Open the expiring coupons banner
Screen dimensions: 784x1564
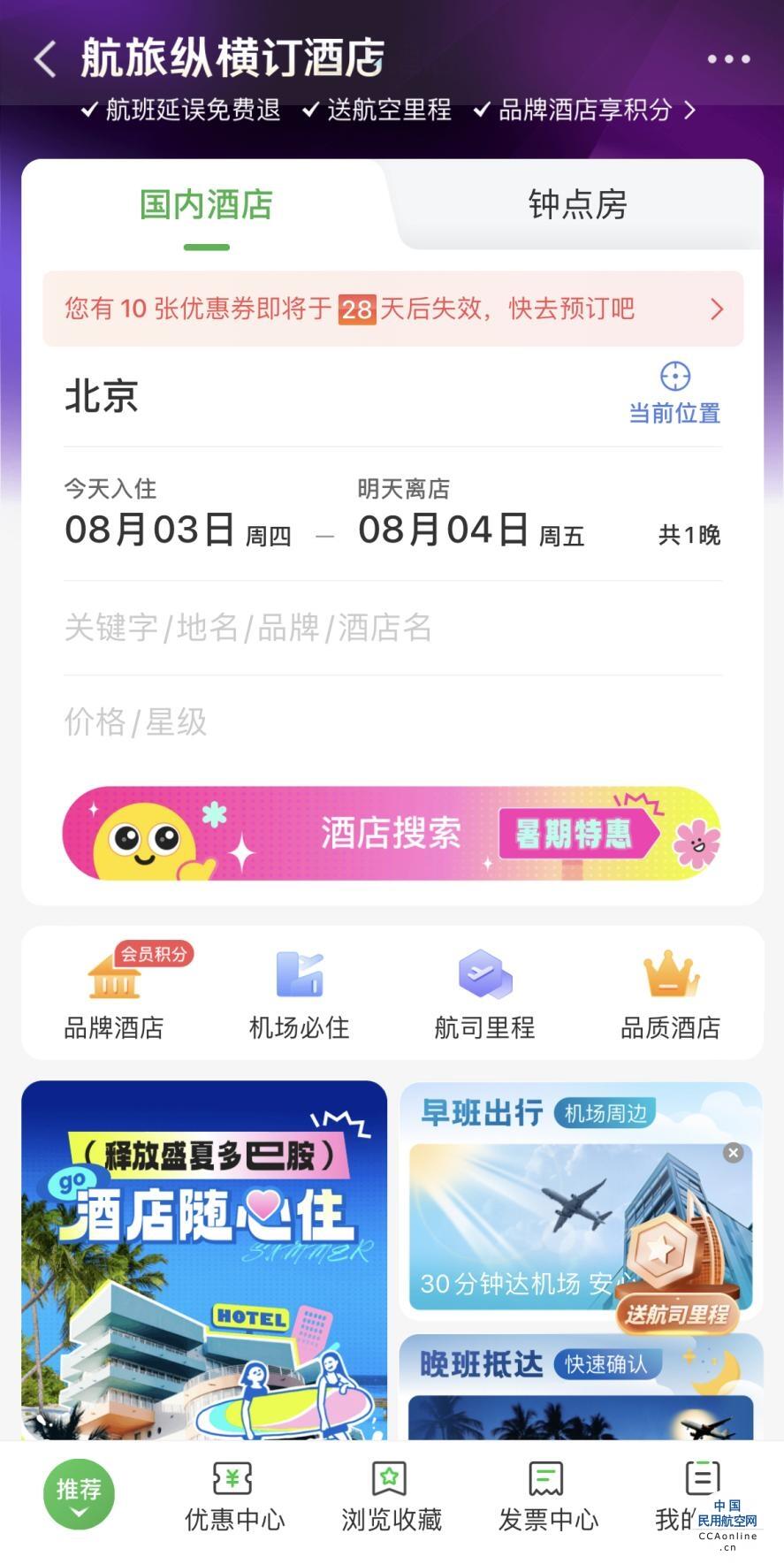(x=392, y=309)
